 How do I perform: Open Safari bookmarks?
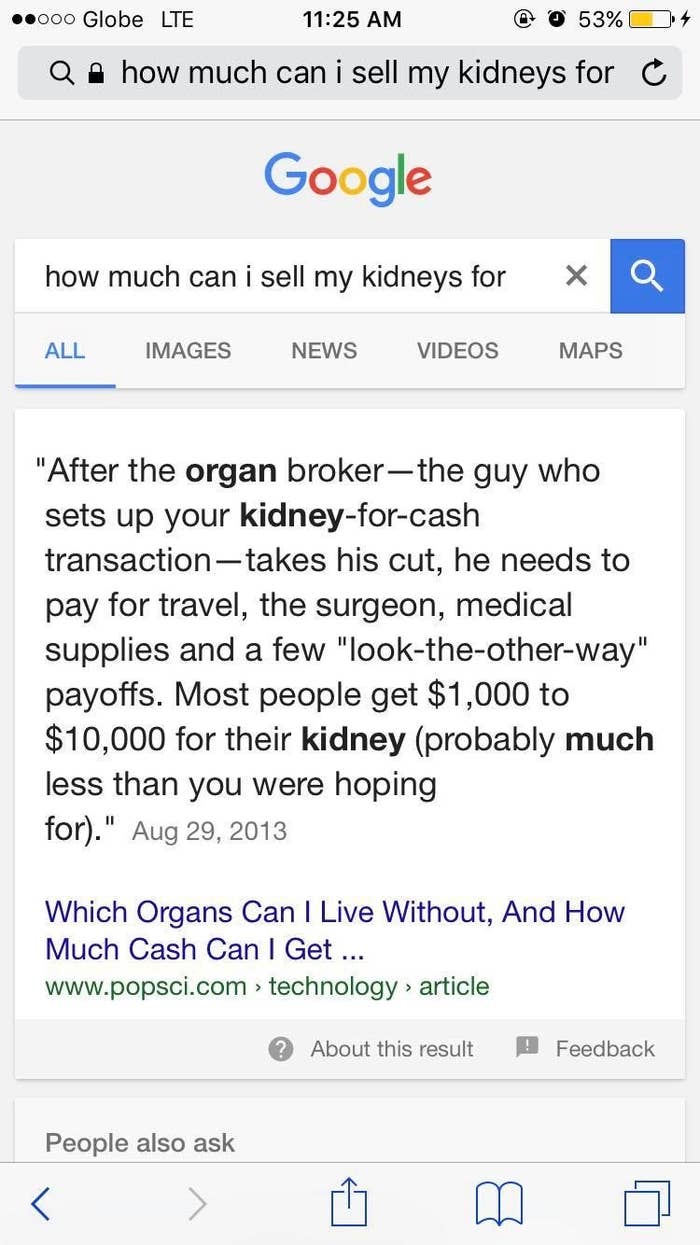point(499,1204)
